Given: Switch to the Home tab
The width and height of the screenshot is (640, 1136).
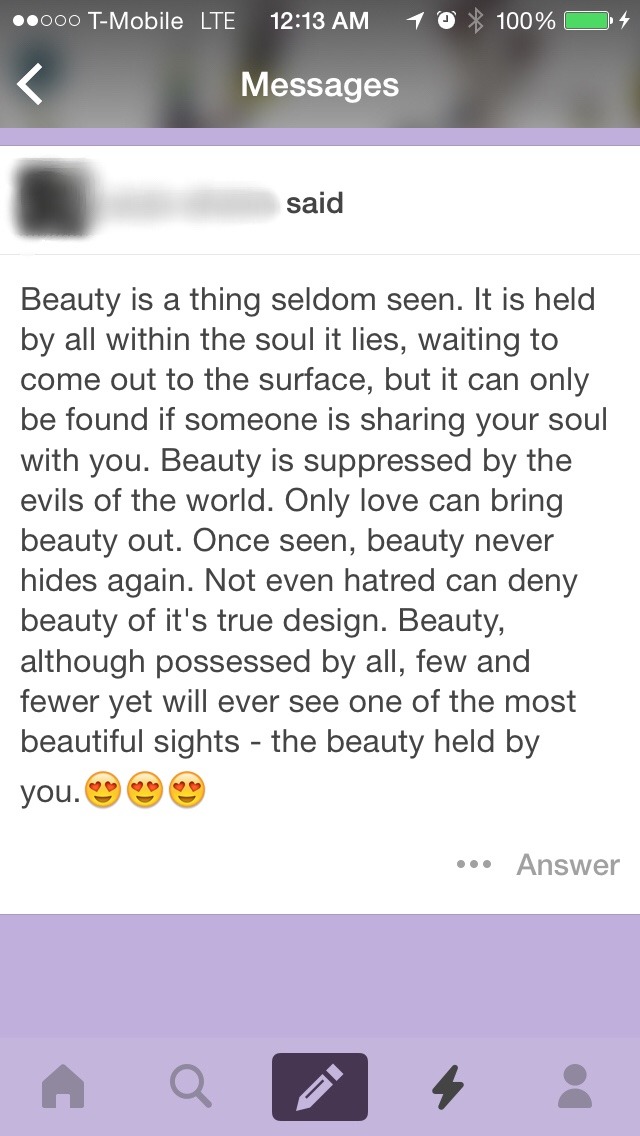Looking at the screenshot, I should click(64, 1086).
